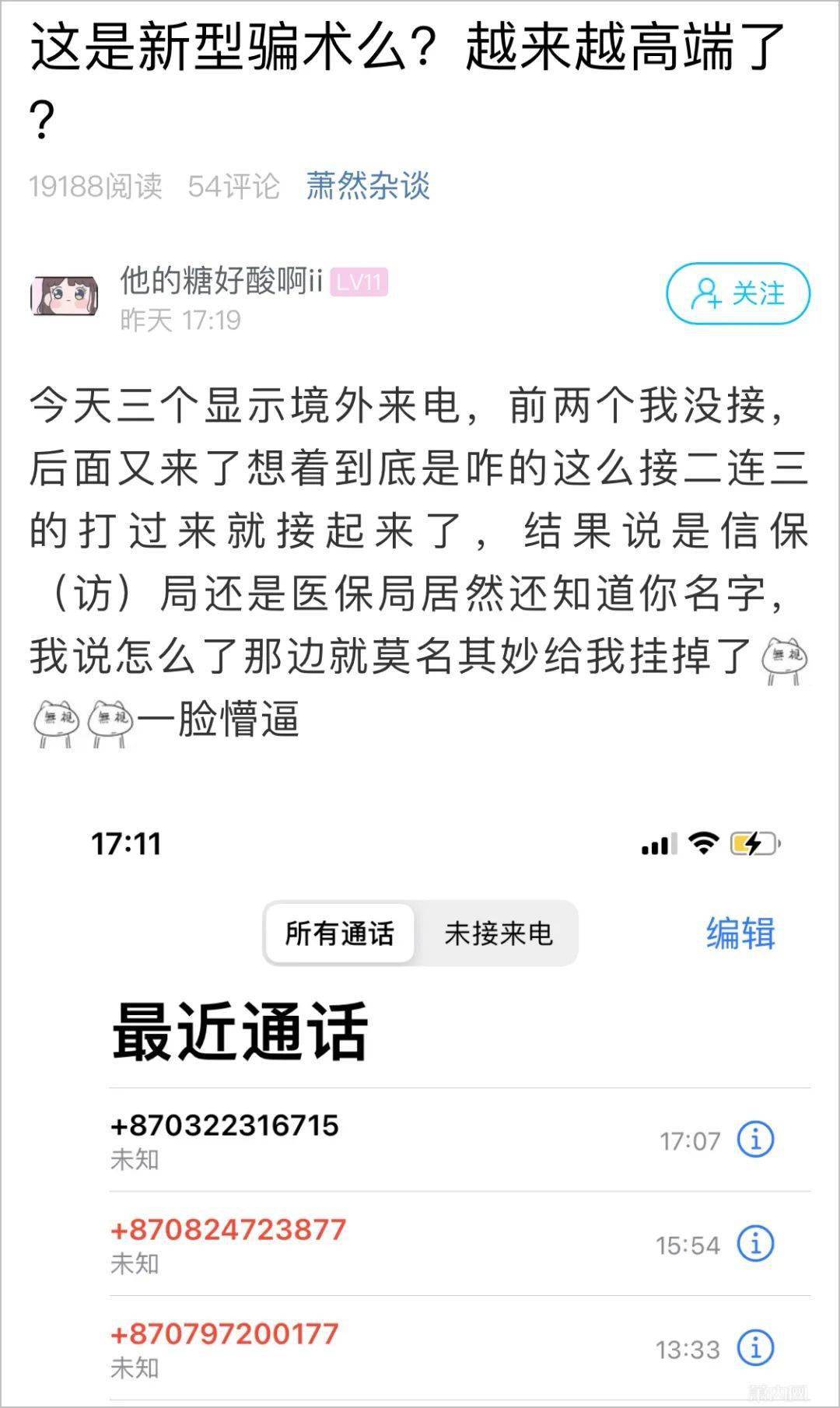Follow the user 他的糖好酸啊ii

point(737,293)
